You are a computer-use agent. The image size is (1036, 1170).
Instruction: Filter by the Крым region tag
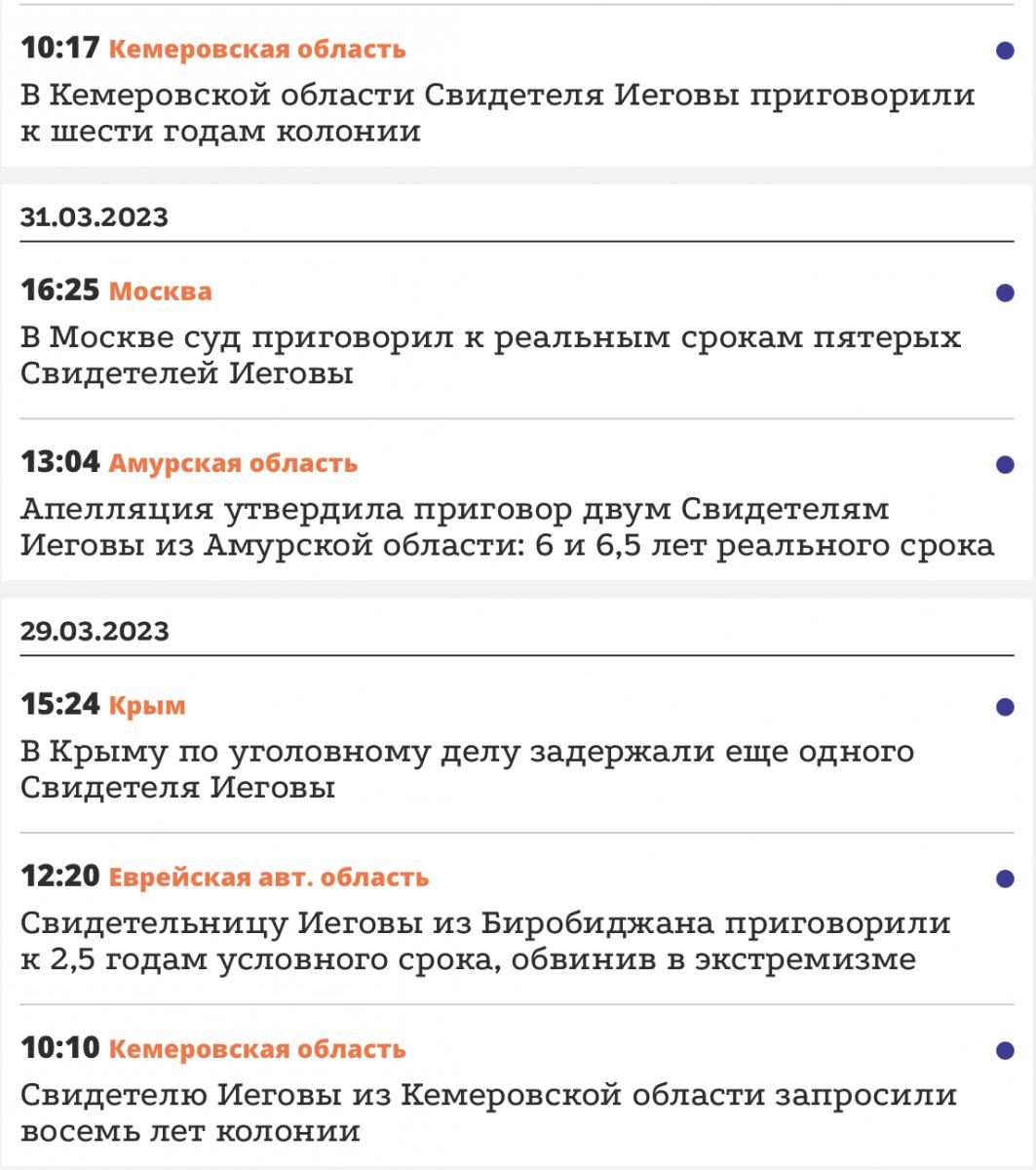tap(146, 705)
